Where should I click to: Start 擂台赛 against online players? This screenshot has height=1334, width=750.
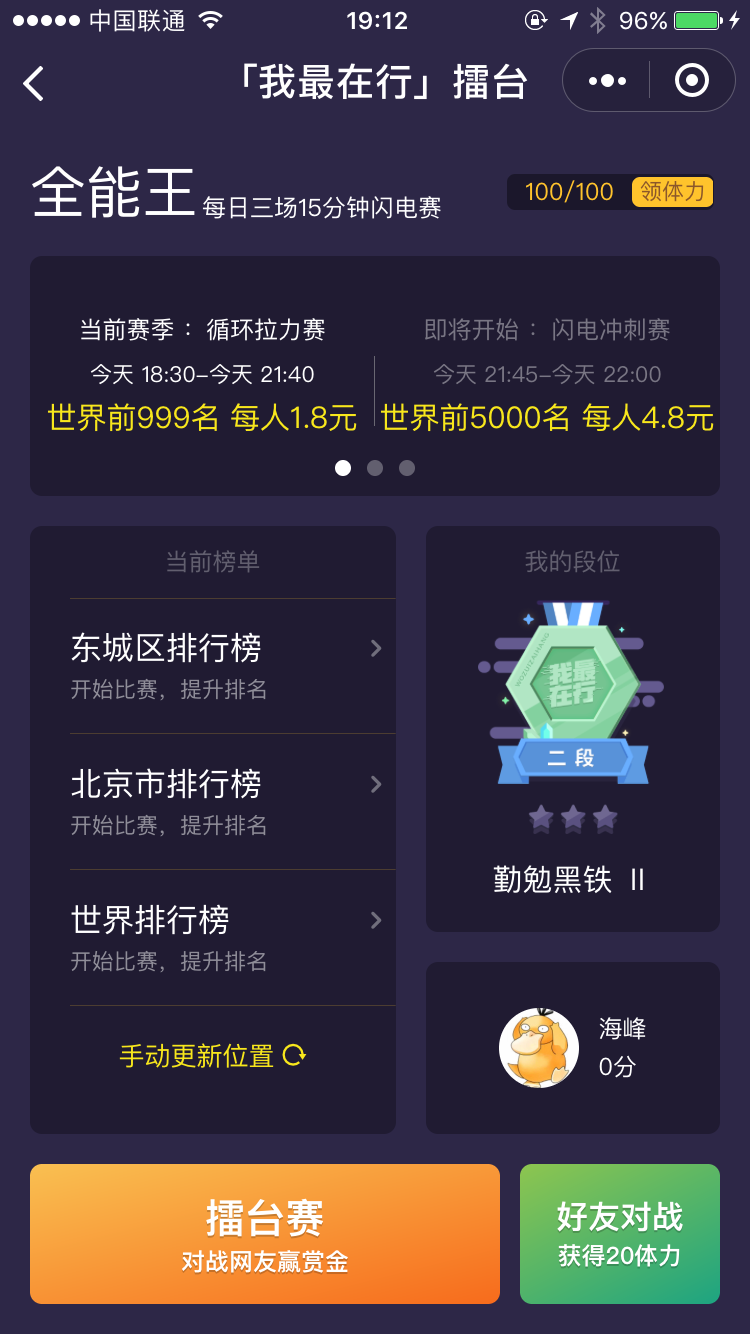coord(265,1233)
